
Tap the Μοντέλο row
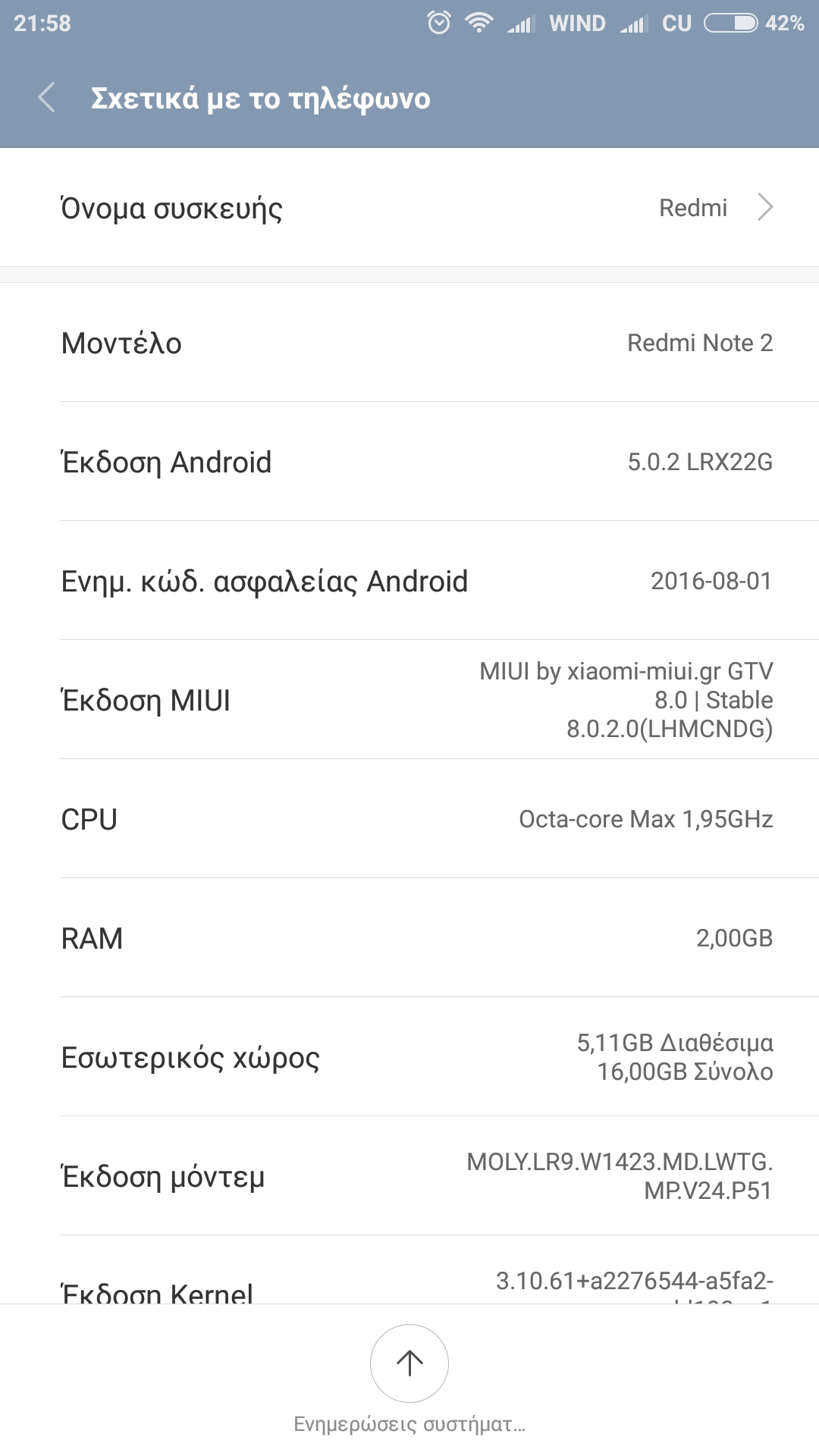click(409, 343)
